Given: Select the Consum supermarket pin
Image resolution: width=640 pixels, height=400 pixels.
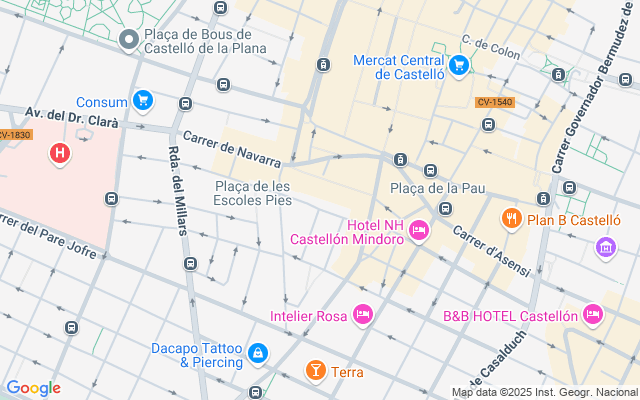Looking at the screenshot, I should (x=143, y=101).
